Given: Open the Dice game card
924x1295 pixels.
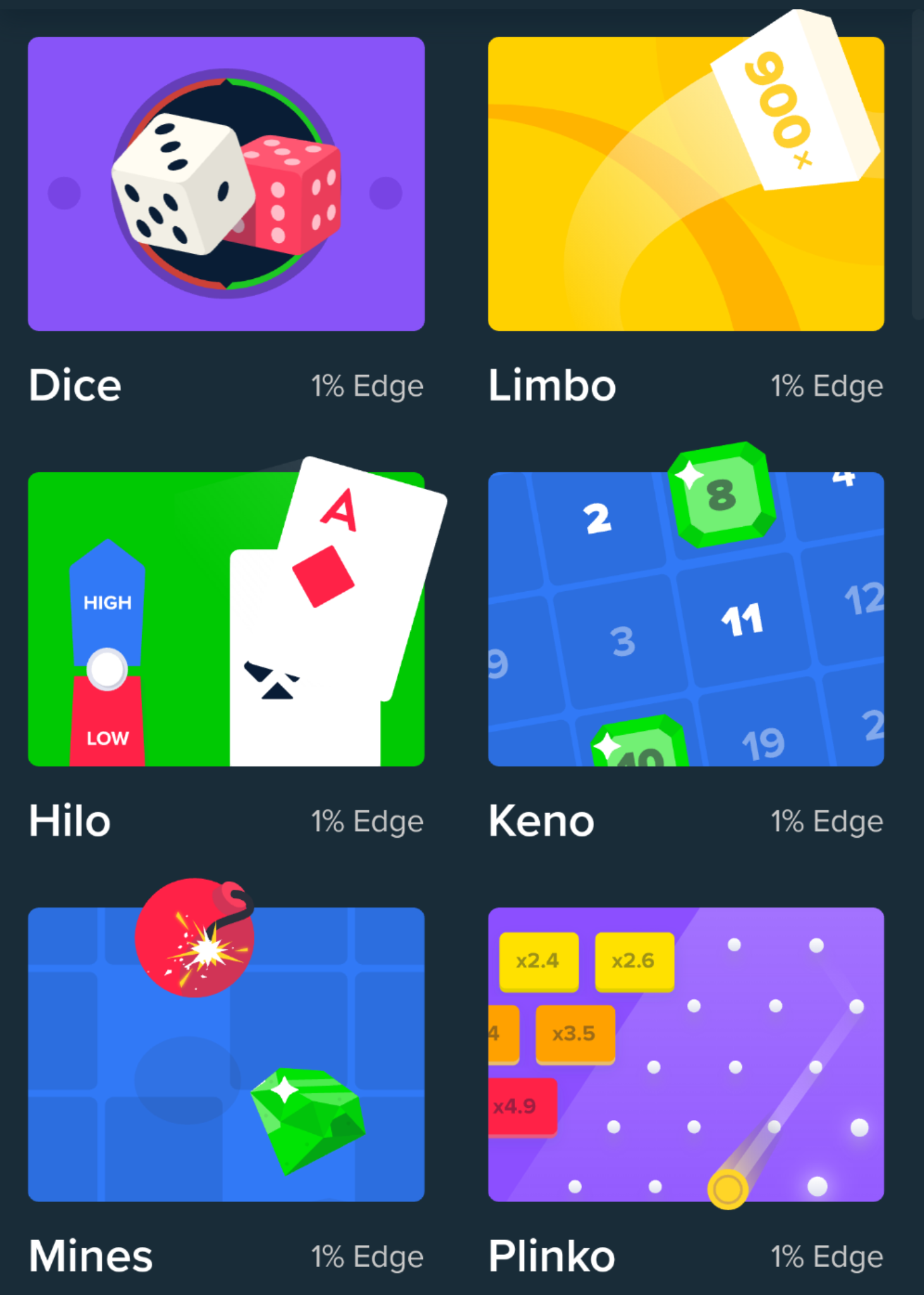Looking at the screenshot, I should click(226, 183).
